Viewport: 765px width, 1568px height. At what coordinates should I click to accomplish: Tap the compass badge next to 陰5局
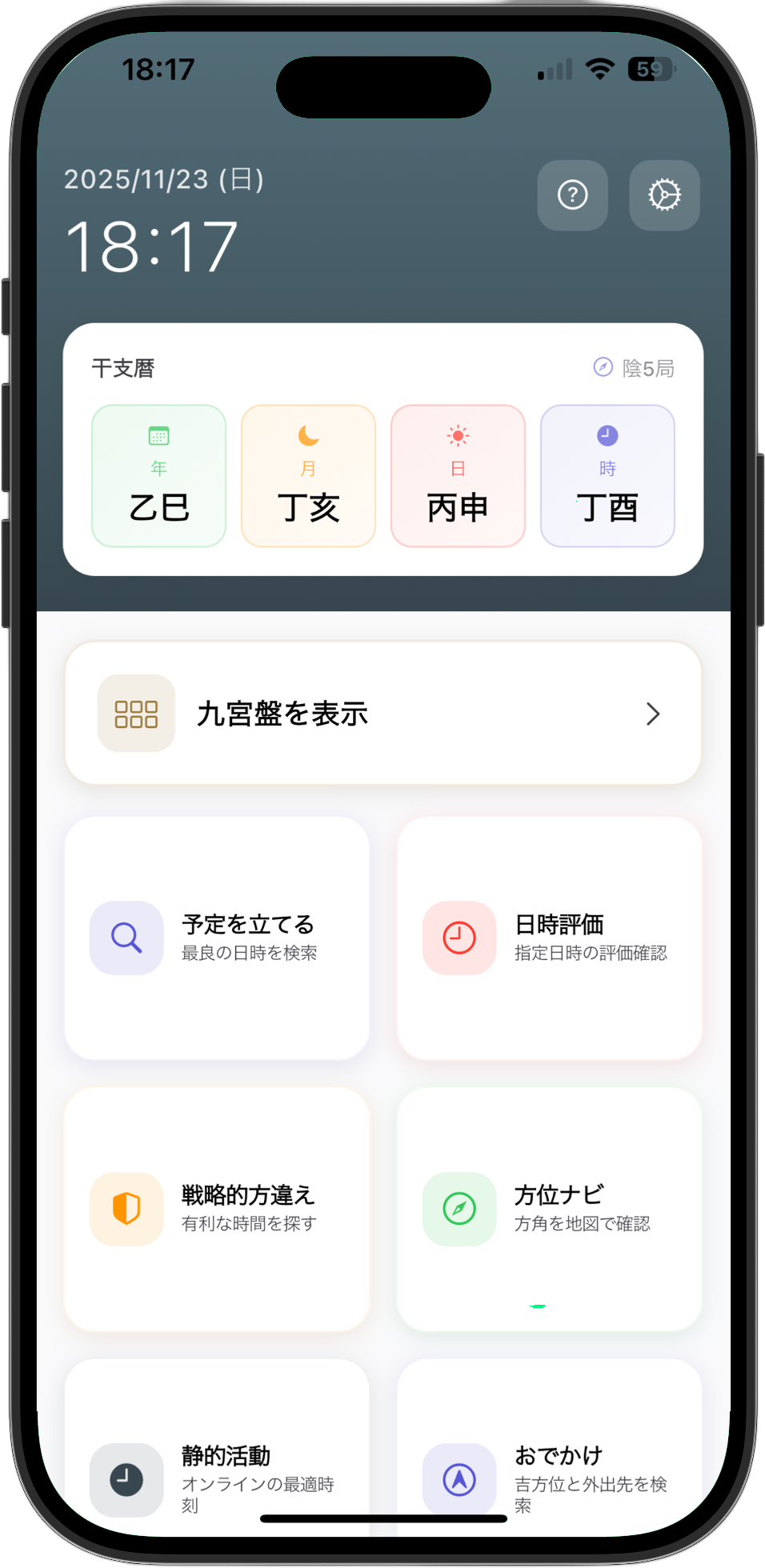(602, 368)
